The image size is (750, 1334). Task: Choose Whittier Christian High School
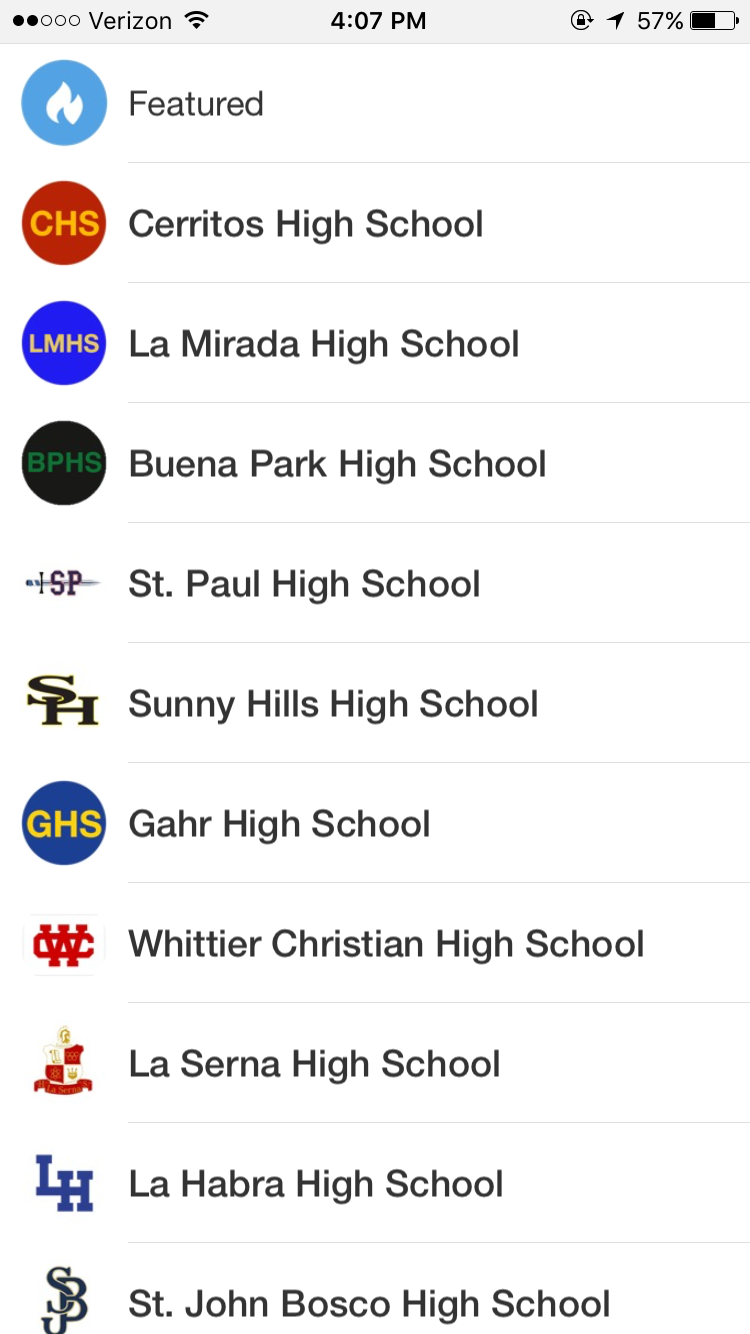pos(375,943)
